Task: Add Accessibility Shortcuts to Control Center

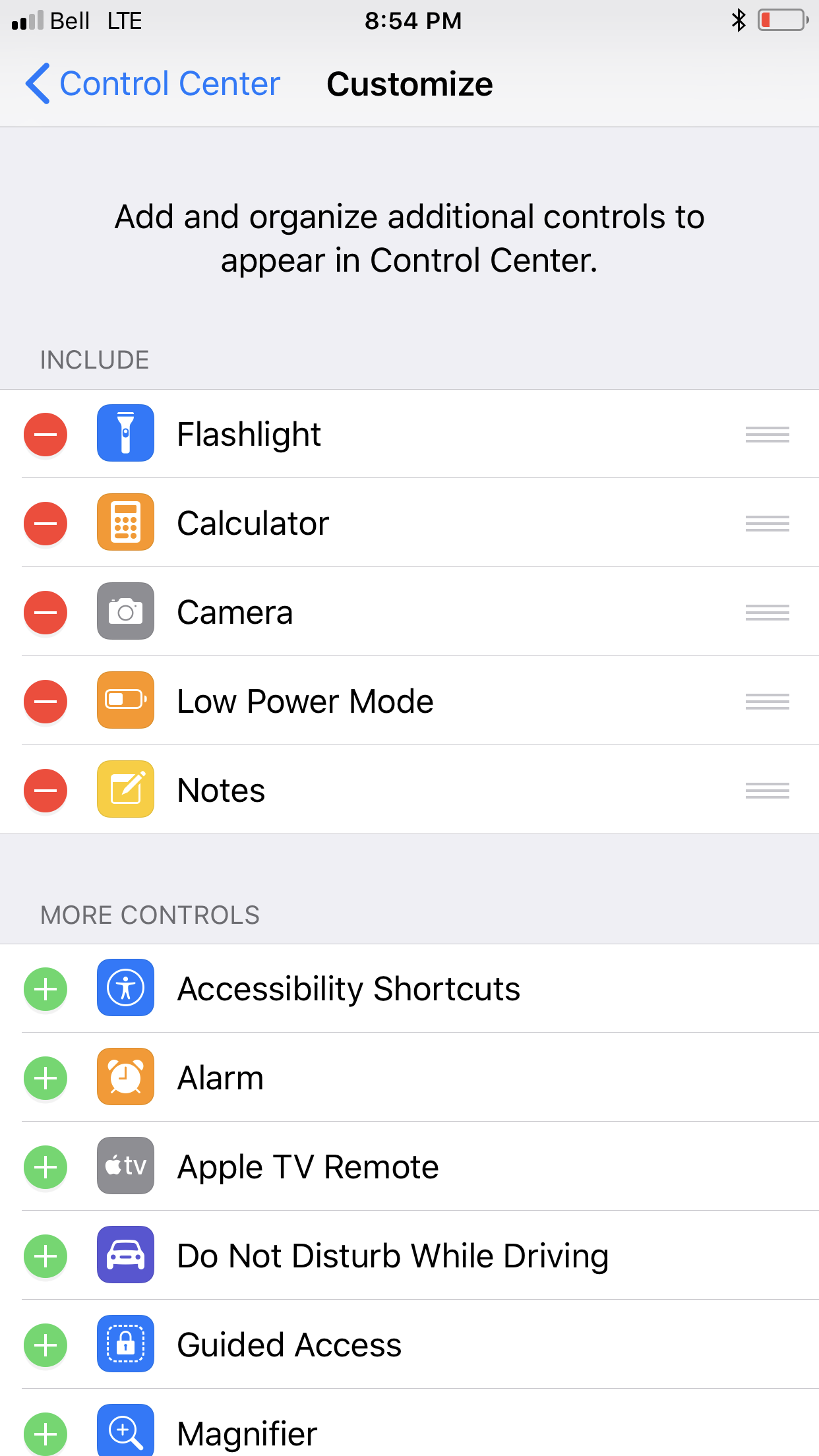Action: (45, 989)
